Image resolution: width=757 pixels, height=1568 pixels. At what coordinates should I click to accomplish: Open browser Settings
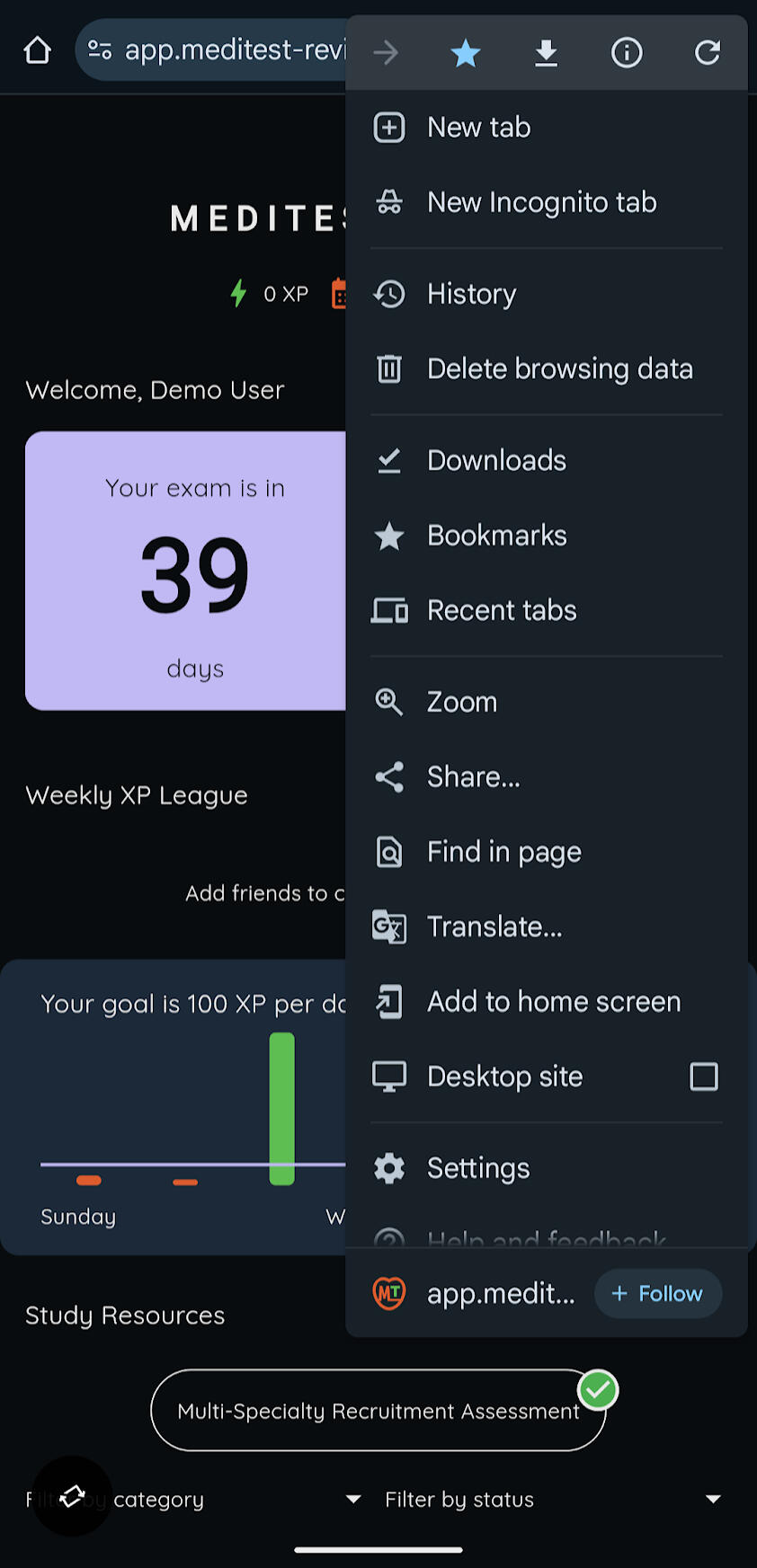(x=478, y=1168)
